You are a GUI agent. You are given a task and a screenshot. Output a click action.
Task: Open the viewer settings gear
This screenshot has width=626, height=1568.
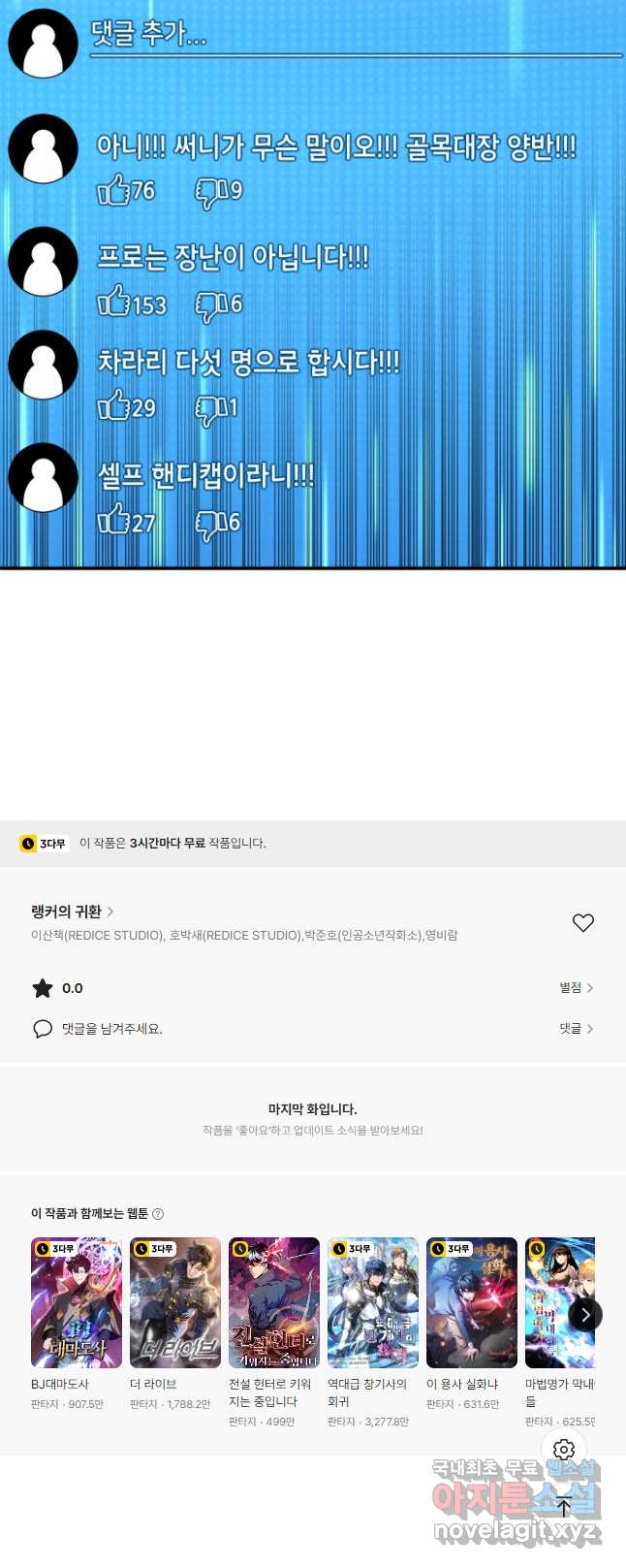point(564,1450)
